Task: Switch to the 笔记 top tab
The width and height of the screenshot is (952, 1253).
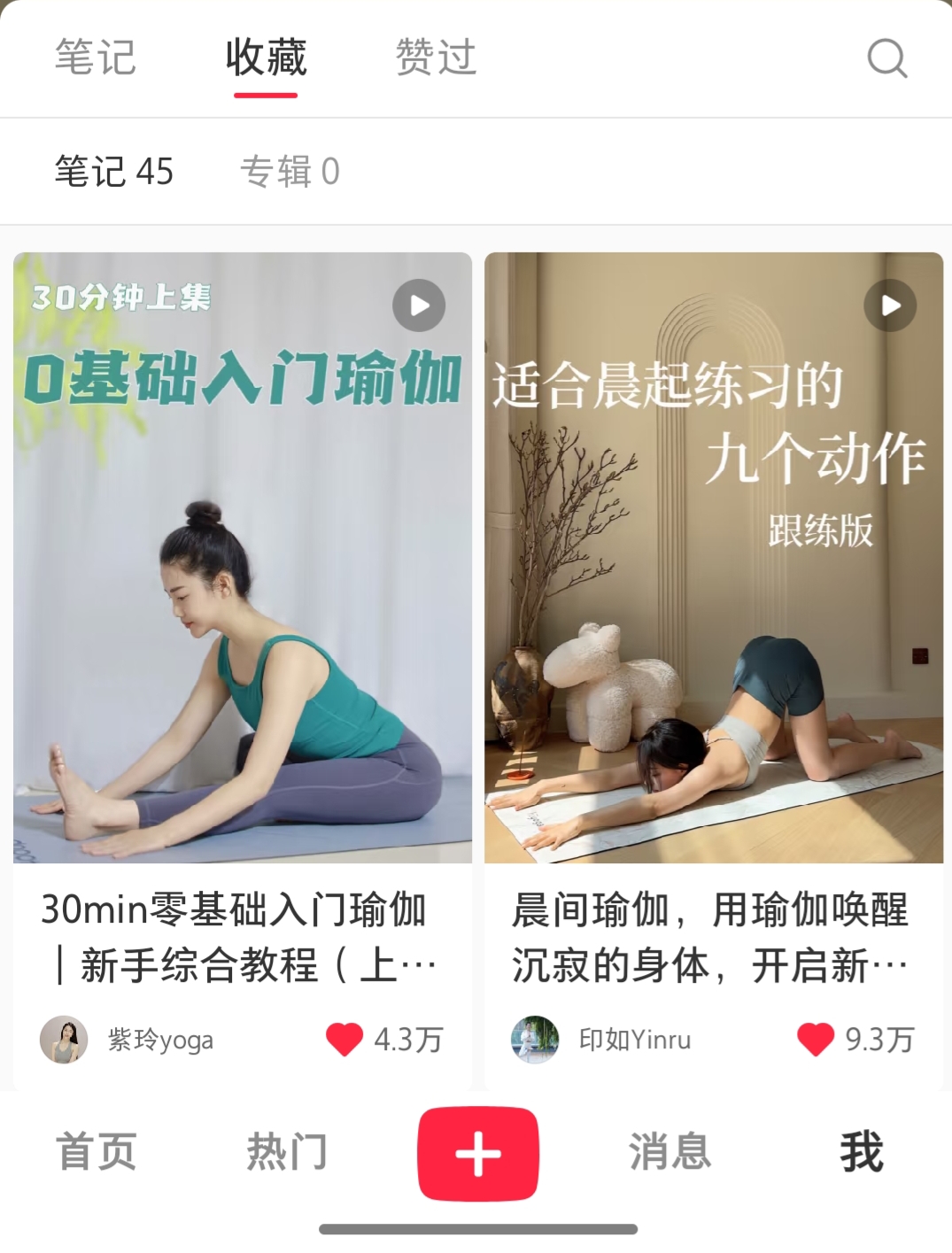Action: pos(96,58)
